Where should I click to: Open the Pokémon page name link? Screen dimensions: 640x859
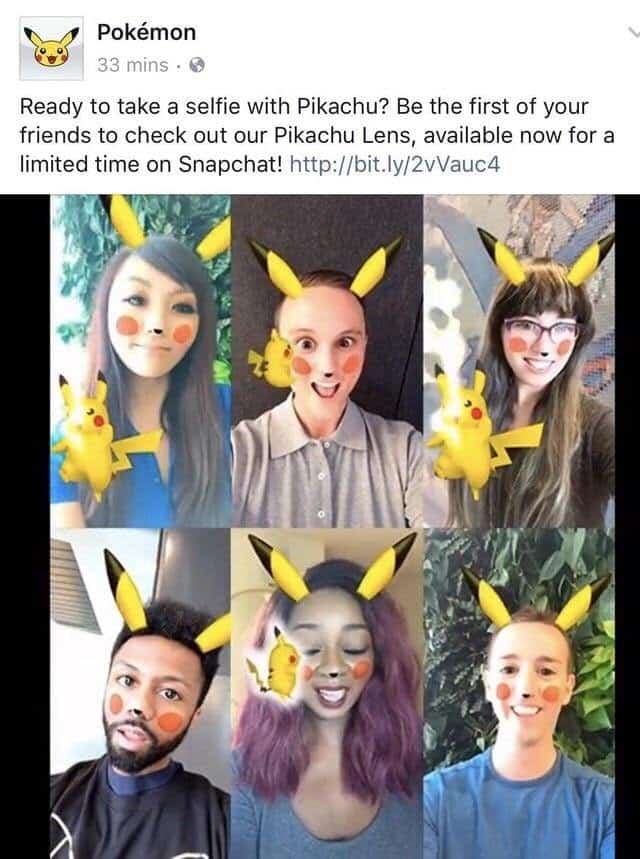tap(146, 32)
